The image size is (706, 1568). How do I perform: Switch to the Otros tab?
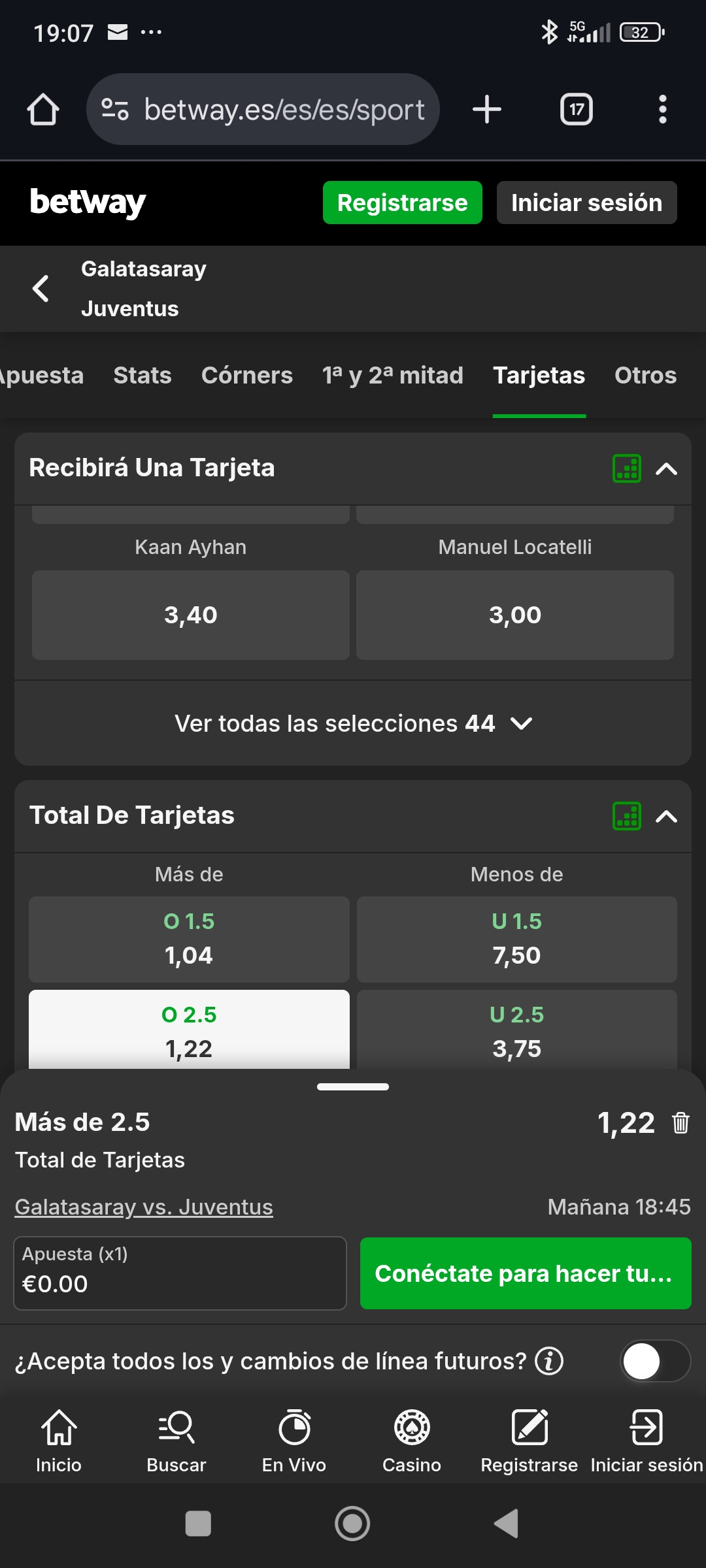click(x=645, y=376)
